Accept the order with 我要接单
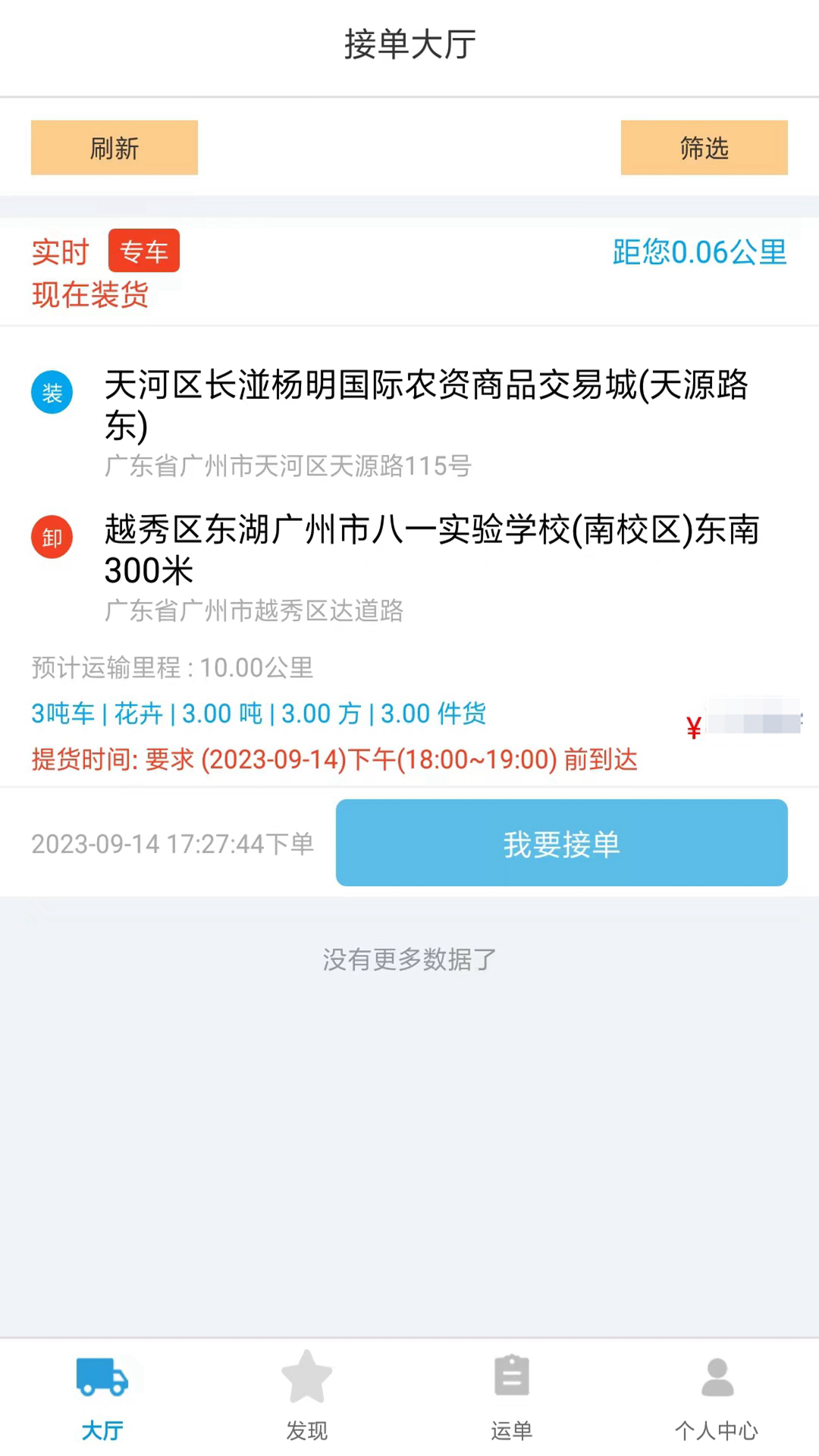The width and height of the screenshot is (819, 1456). click(x=561, y=843)
